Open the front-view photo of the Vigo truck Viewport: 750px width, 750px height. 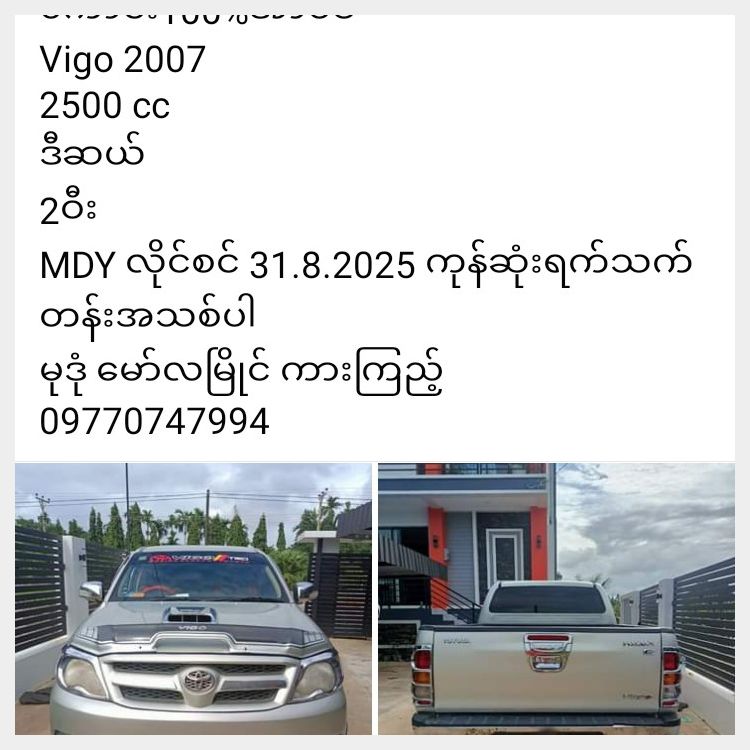click(x=193, y=598)
